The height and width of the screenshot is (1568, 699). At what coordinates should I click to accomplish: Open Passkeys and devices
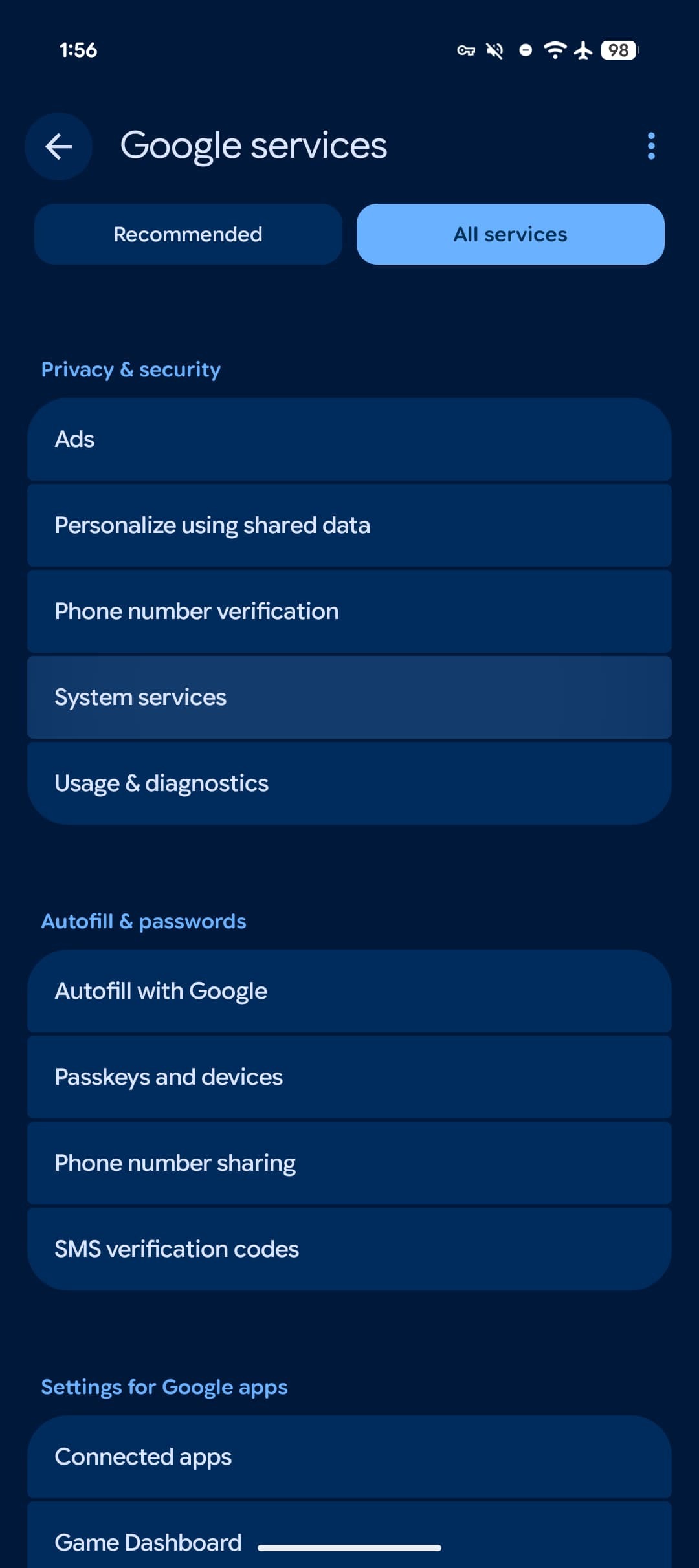pos(349,1077)
